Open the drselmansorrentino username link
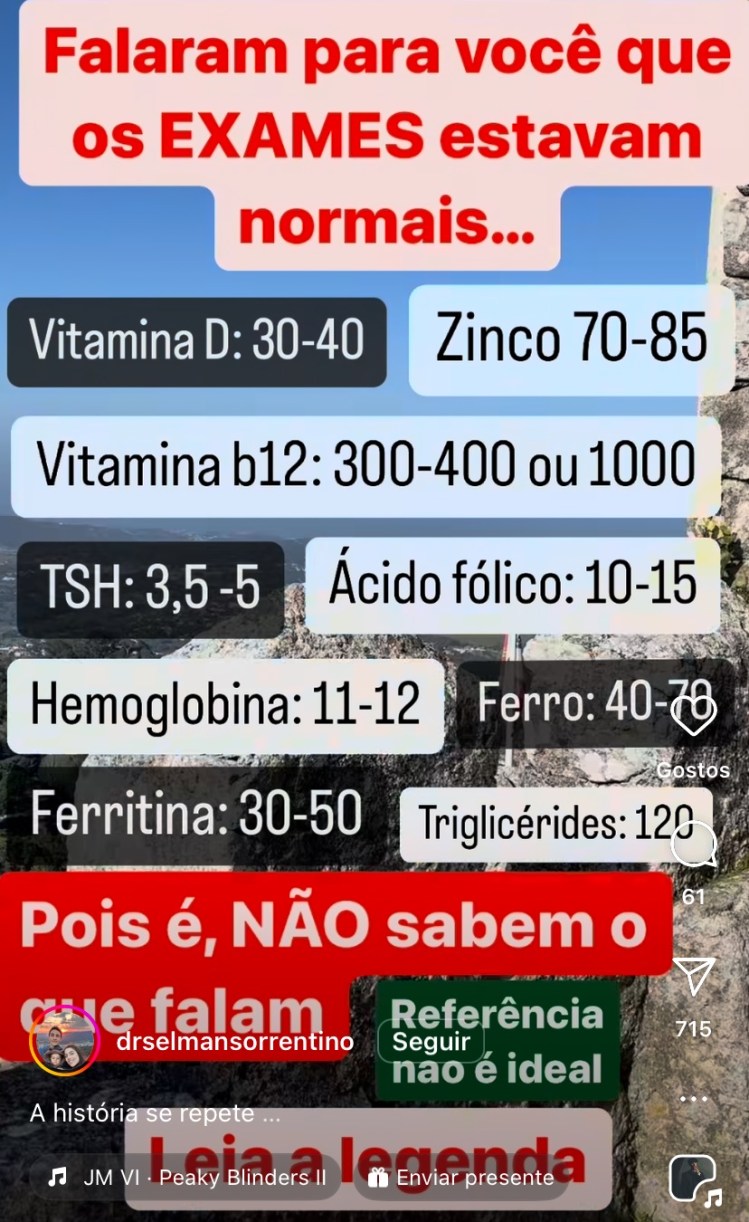Screen dimensions: 749x1222 235,1041
